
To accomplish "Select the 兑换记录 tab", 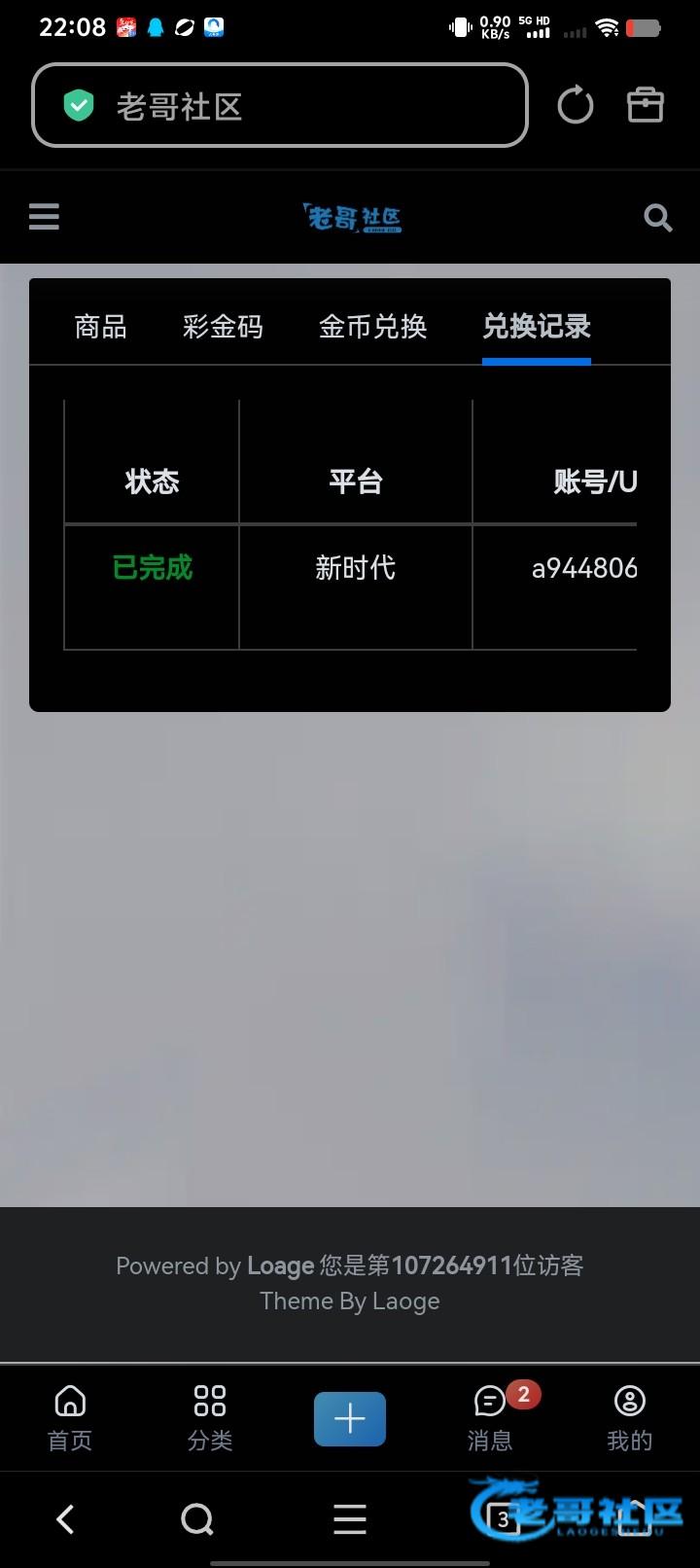I will click(x=537, y=327).
